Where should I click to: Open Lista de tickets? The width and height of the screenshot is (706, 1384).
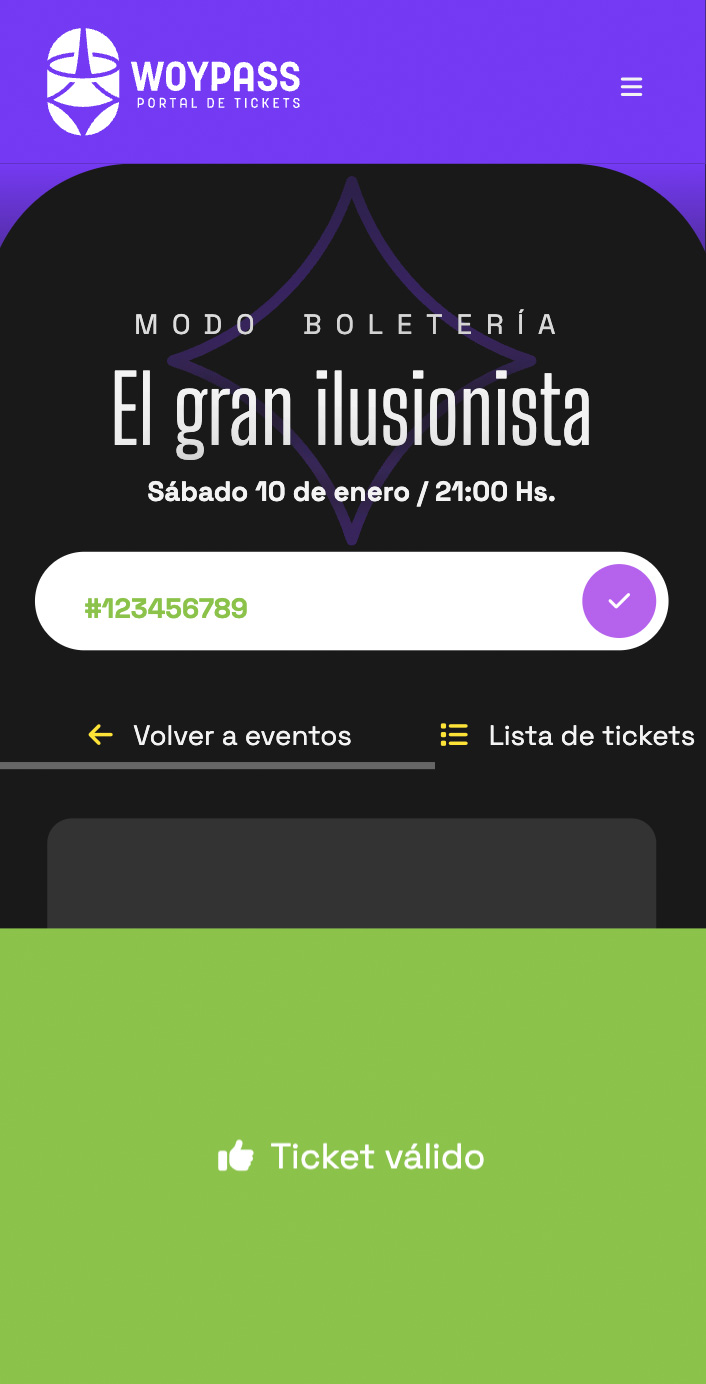[568, 736]
